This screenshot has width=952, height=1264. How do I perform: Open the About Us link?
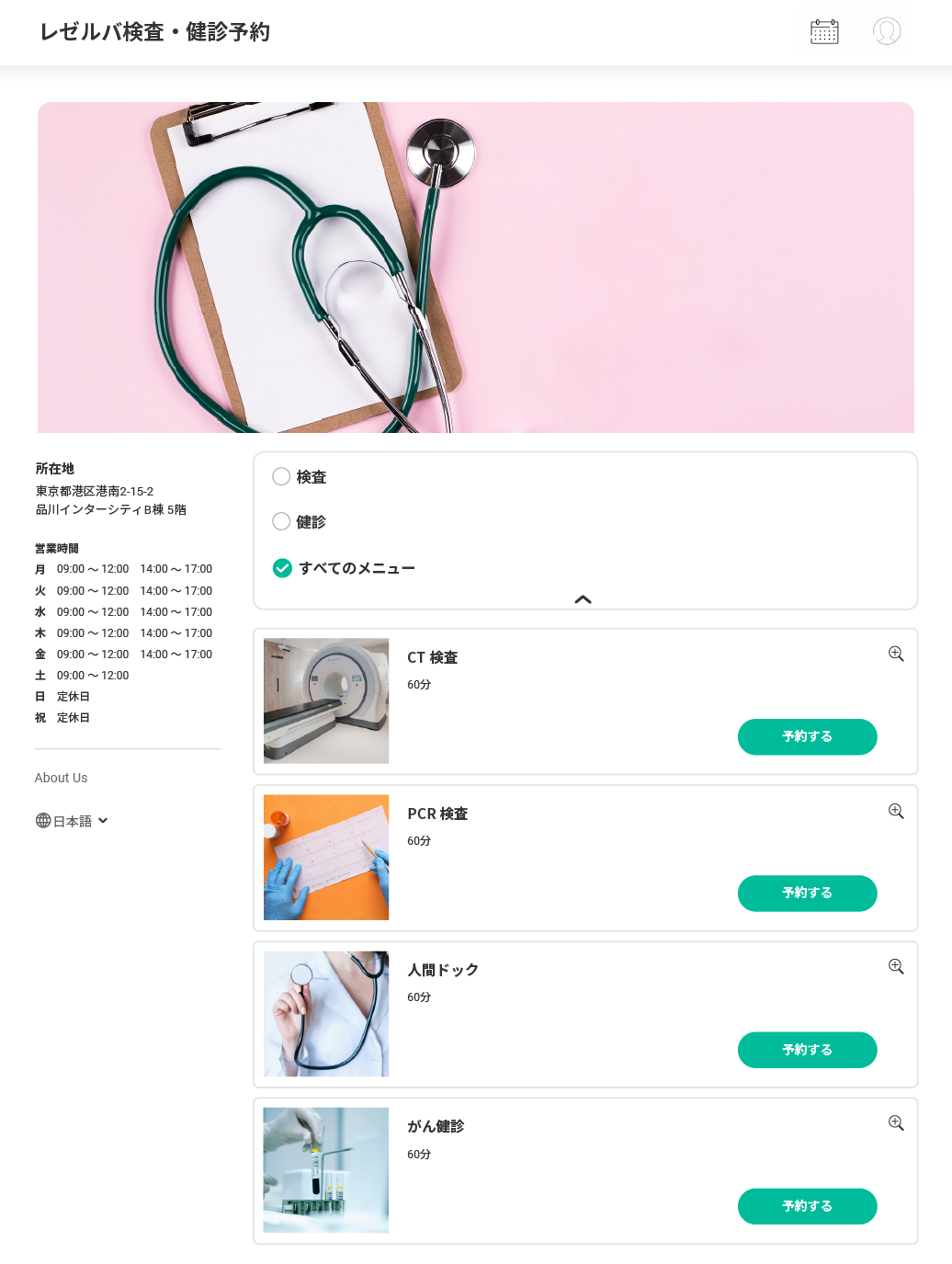(61, 778)
